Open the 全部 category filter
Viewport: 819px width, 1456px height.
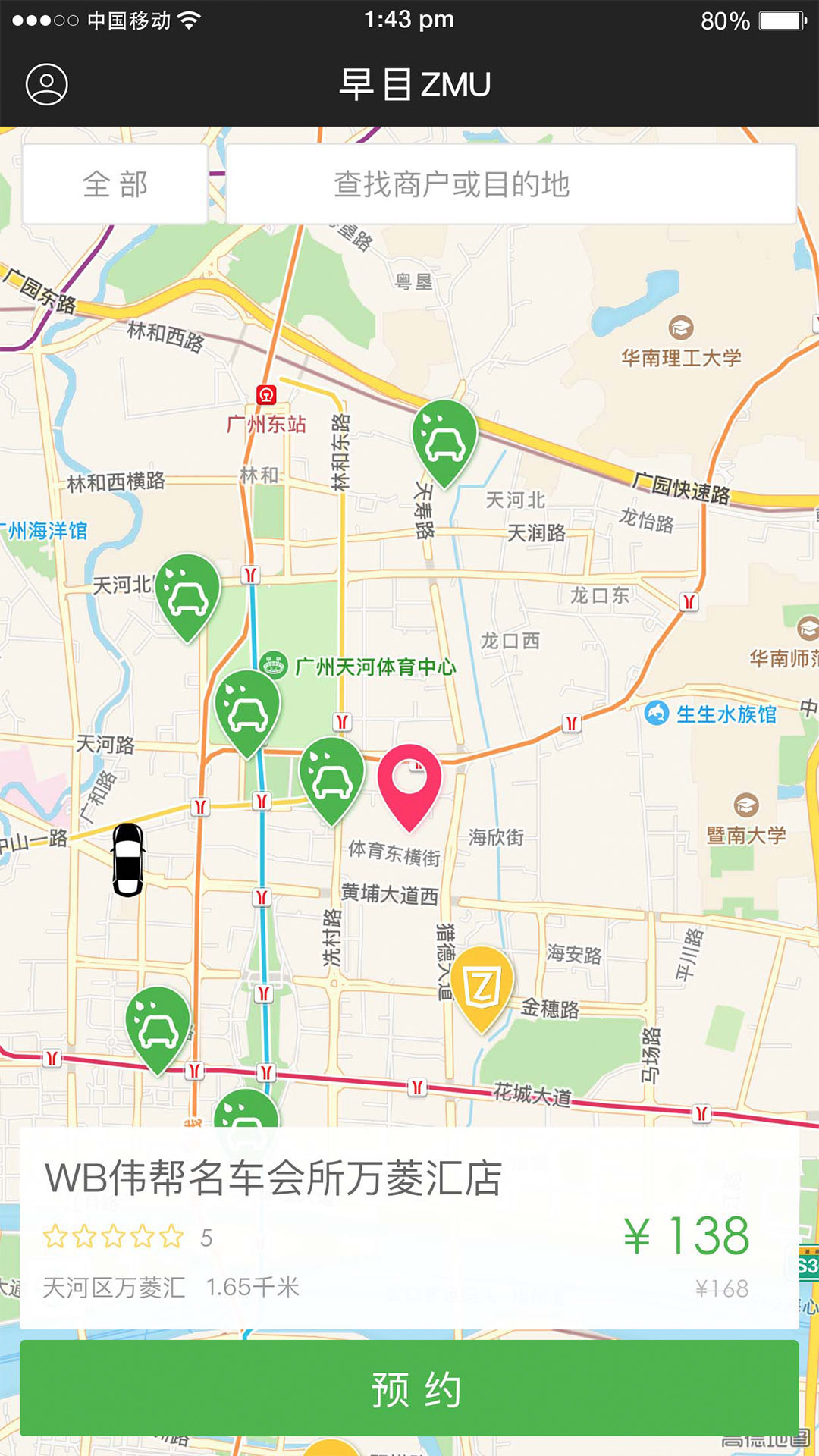[115, 184]
